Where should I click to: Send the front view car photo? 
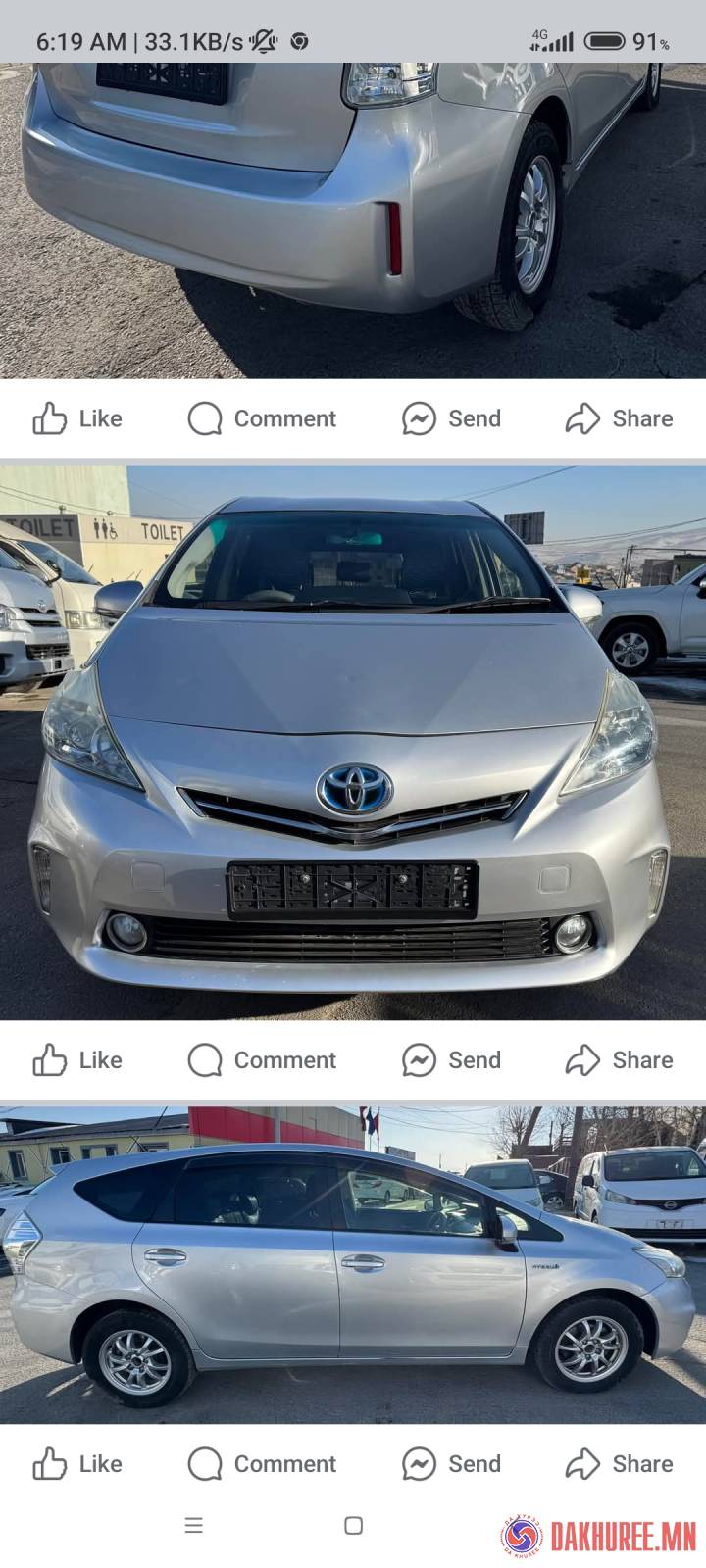pos(452,1060)
